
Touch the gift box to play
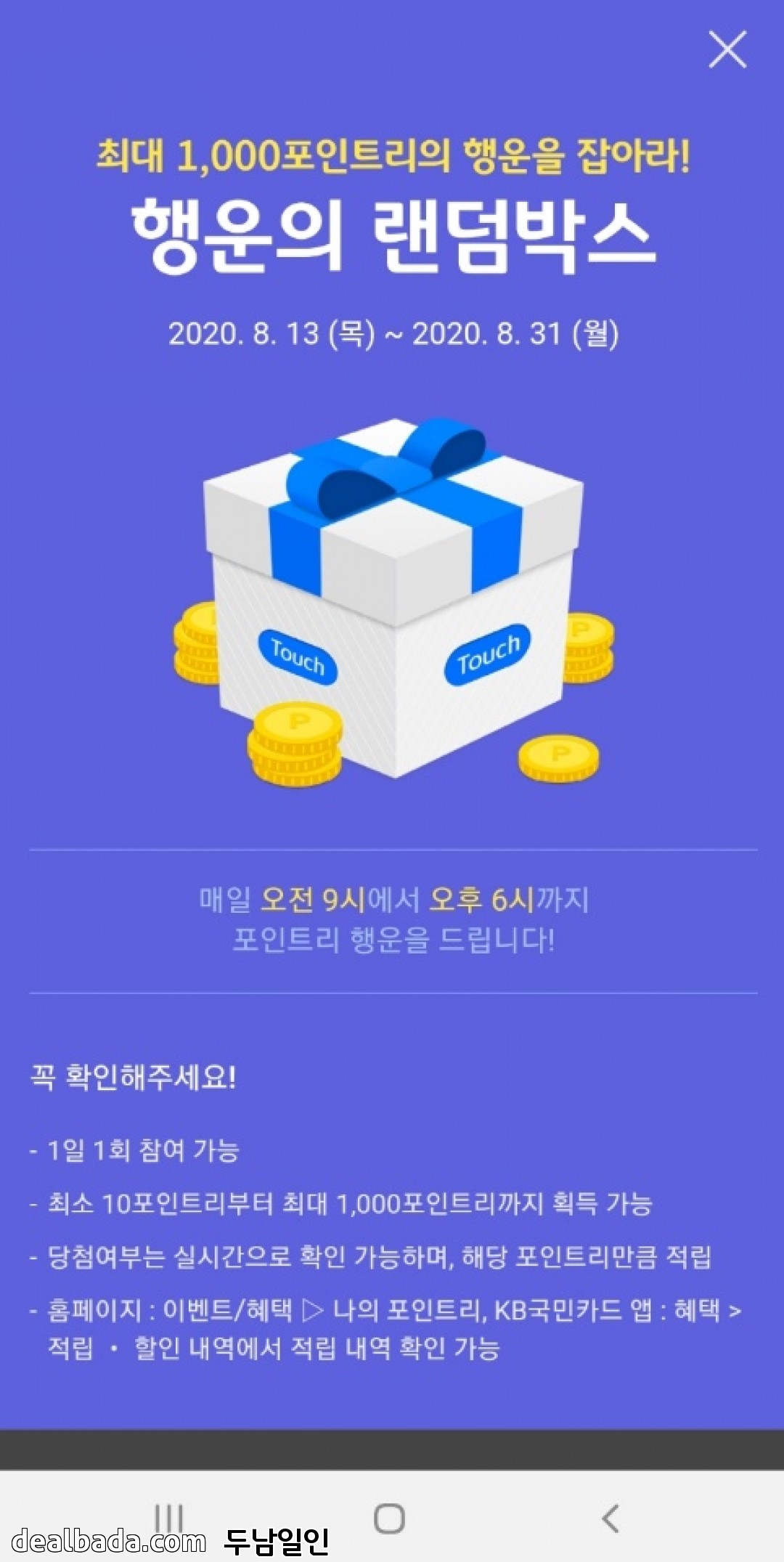(393, 603)
